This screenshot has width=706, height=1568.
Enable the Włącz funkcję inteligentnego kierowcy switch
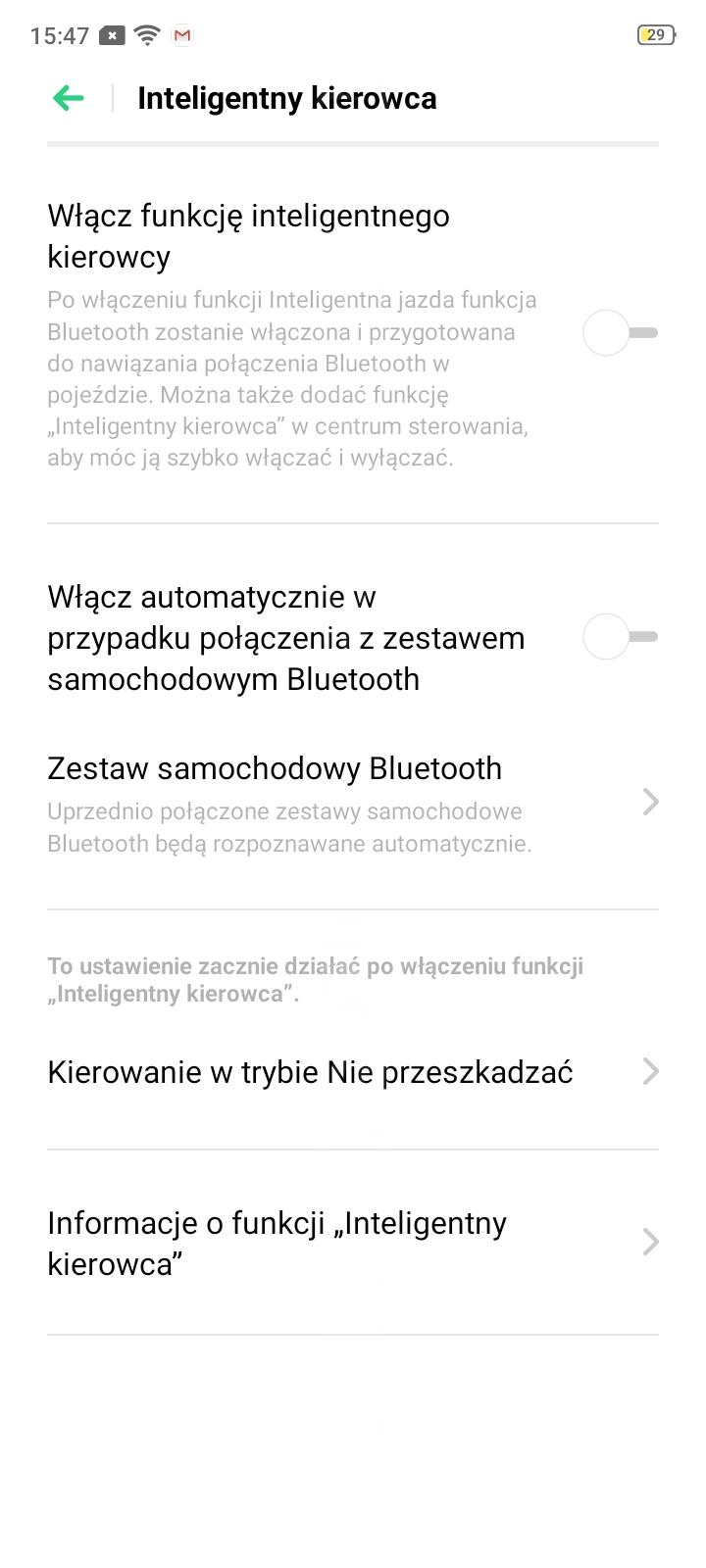620,333
